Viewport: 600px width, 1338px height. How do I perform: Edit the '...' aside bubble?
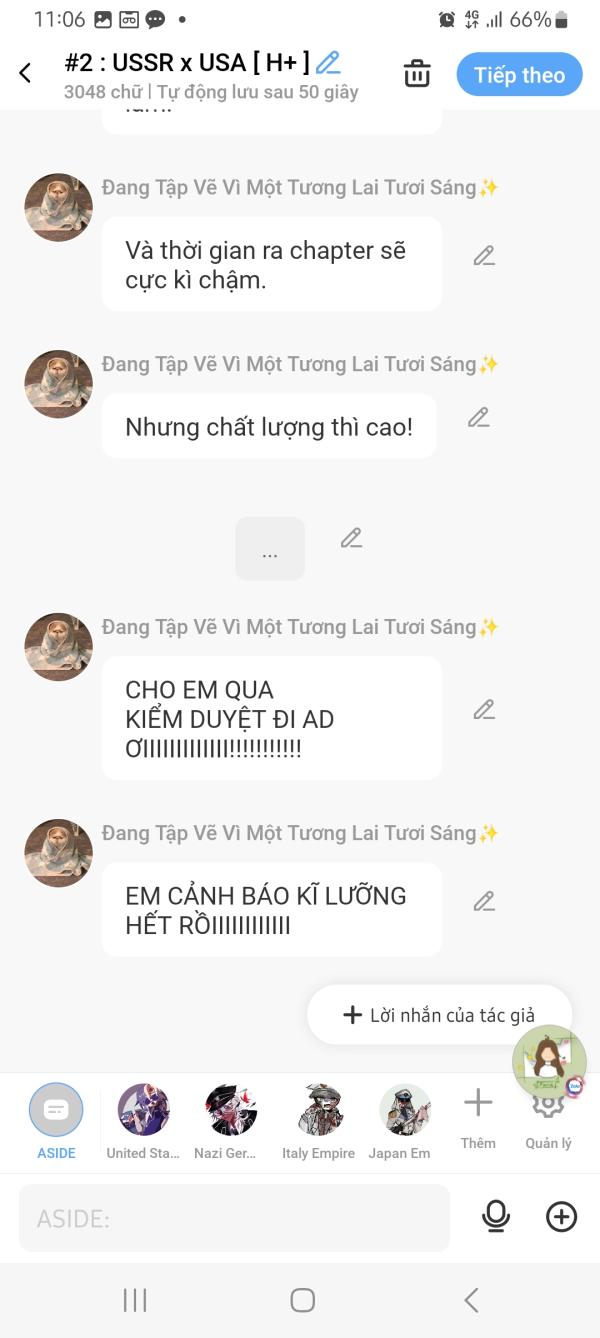(351, 539)
